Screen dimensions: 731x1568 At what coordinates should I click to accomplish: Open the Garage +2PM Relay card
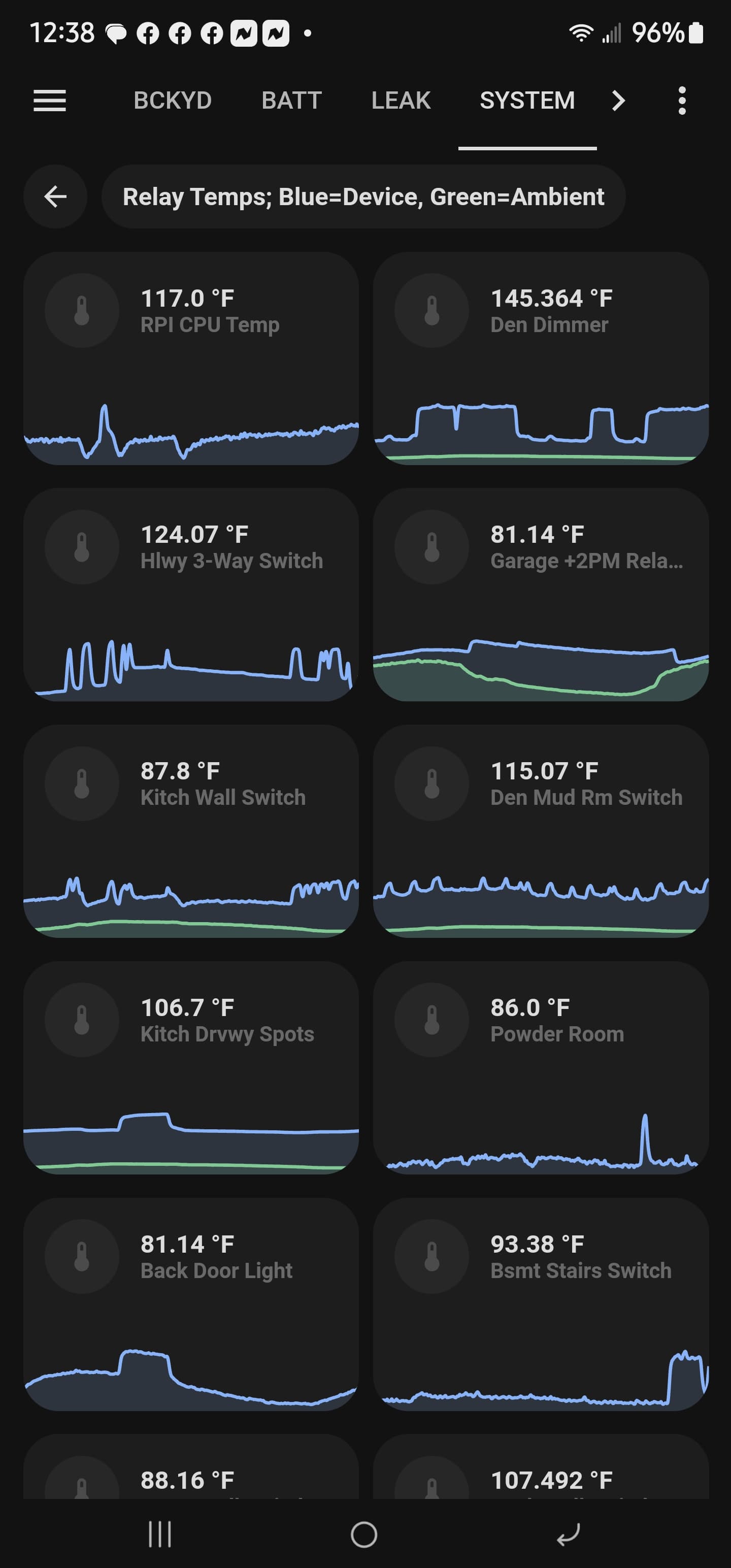point(541,595)
